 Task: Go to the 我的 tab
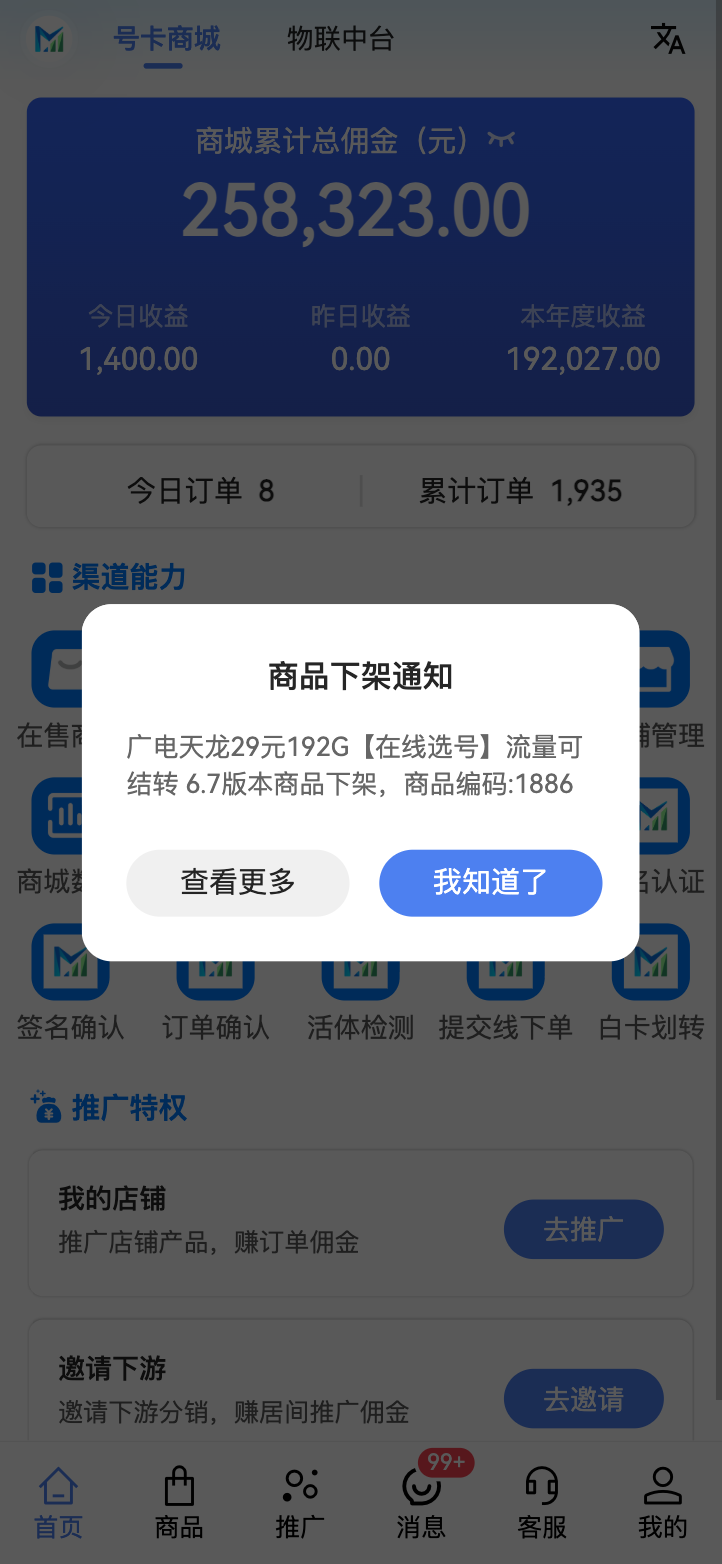(662, 1502)
